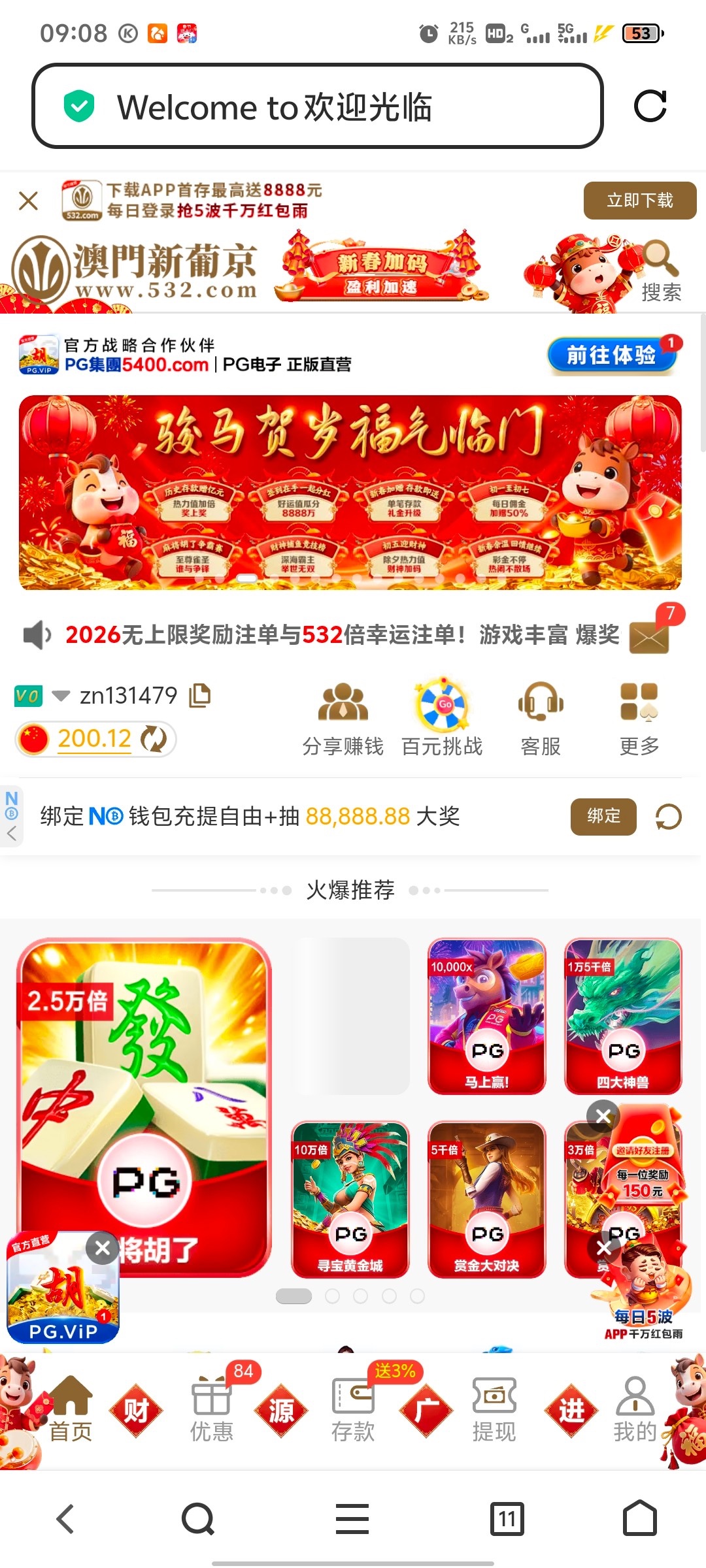The width and height of the screenshot is (706, 1568).
Task: Open the 马上赢! game tile
Action: (x=486, y=1017)
